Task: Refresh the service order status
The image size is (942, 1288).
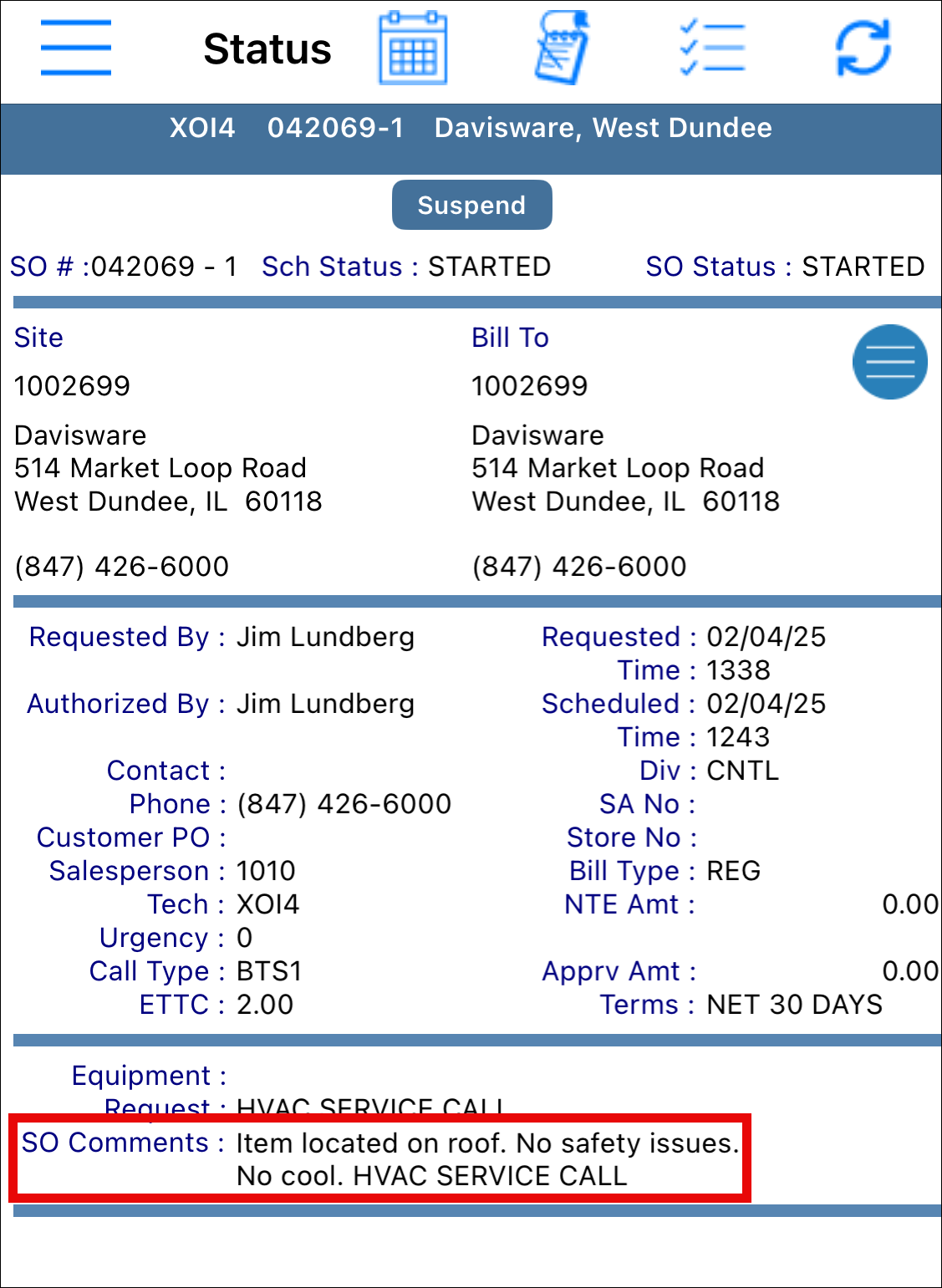Action: point(863,48)
